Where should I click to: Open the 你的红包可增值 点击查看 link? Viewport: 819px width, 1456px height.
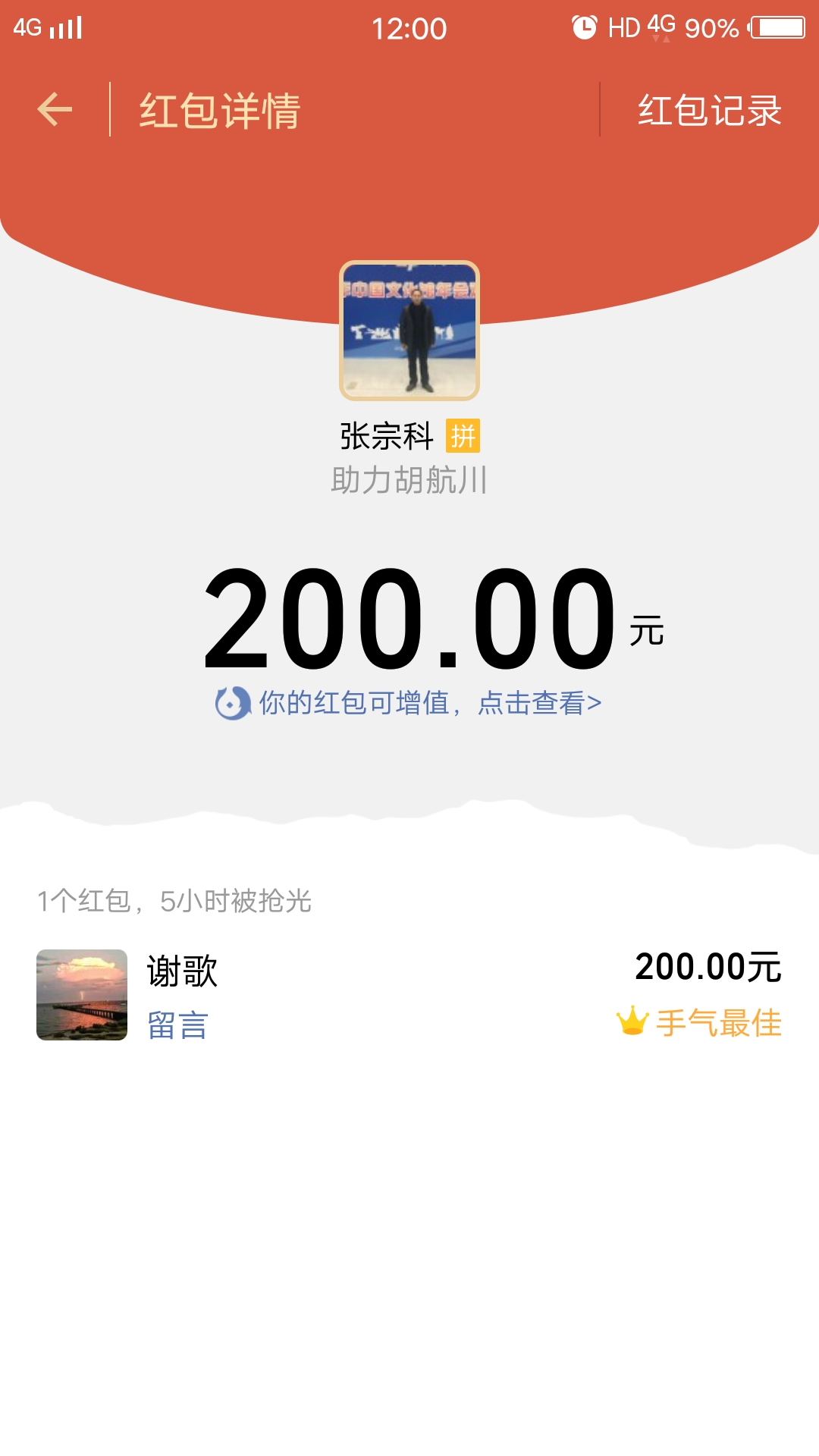409,703
